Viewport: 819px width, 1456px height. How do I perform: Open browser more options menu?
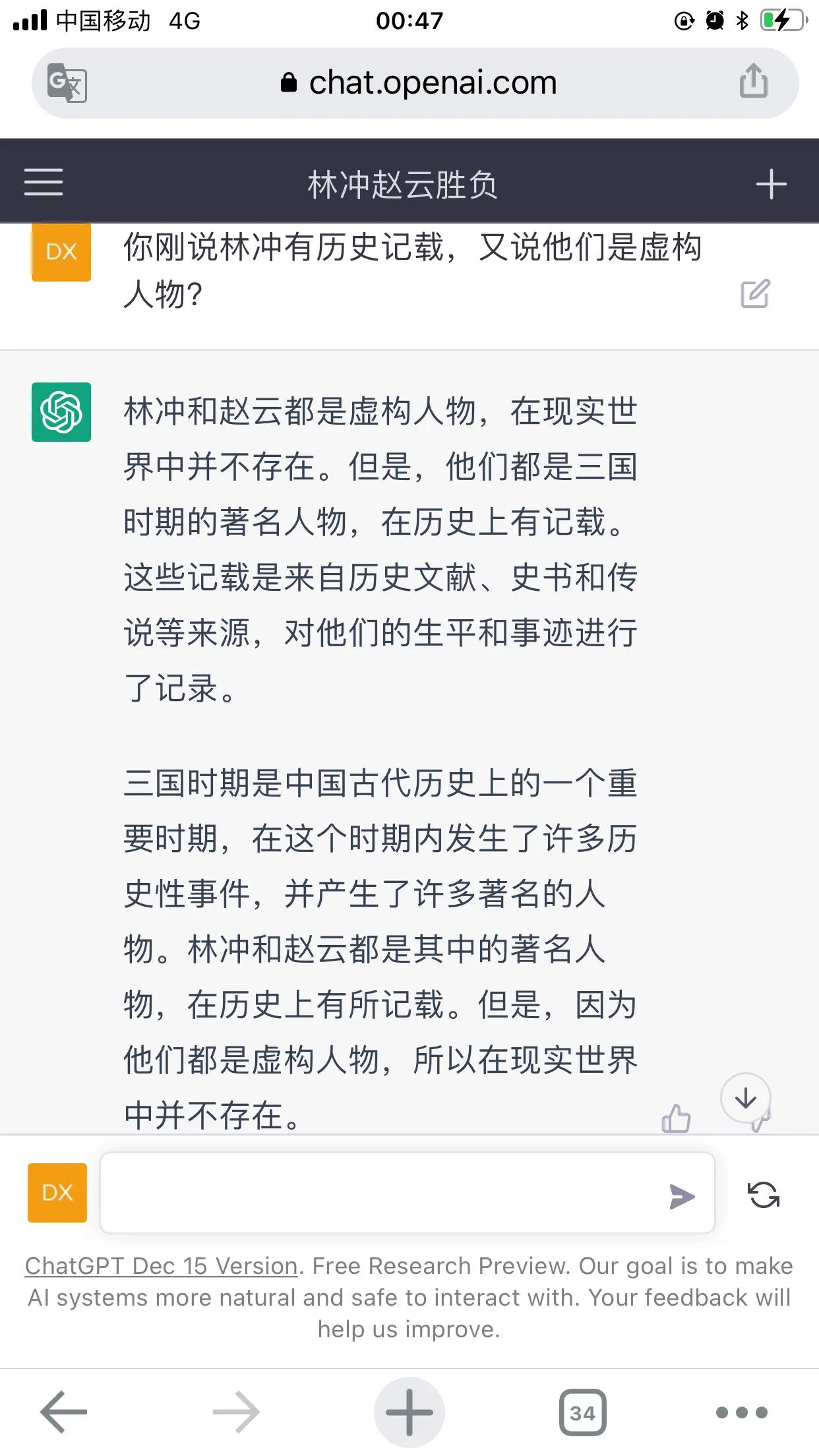(742, 1412)
